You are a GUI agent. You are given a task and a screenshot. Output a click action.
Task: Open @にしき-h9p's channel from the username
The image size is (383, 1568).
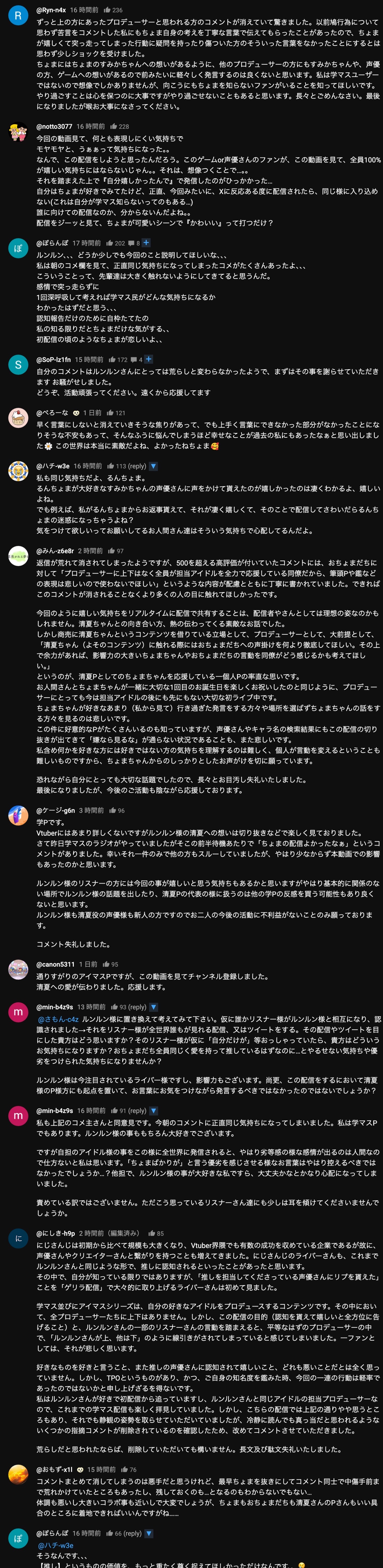[x=56, y=1233]
